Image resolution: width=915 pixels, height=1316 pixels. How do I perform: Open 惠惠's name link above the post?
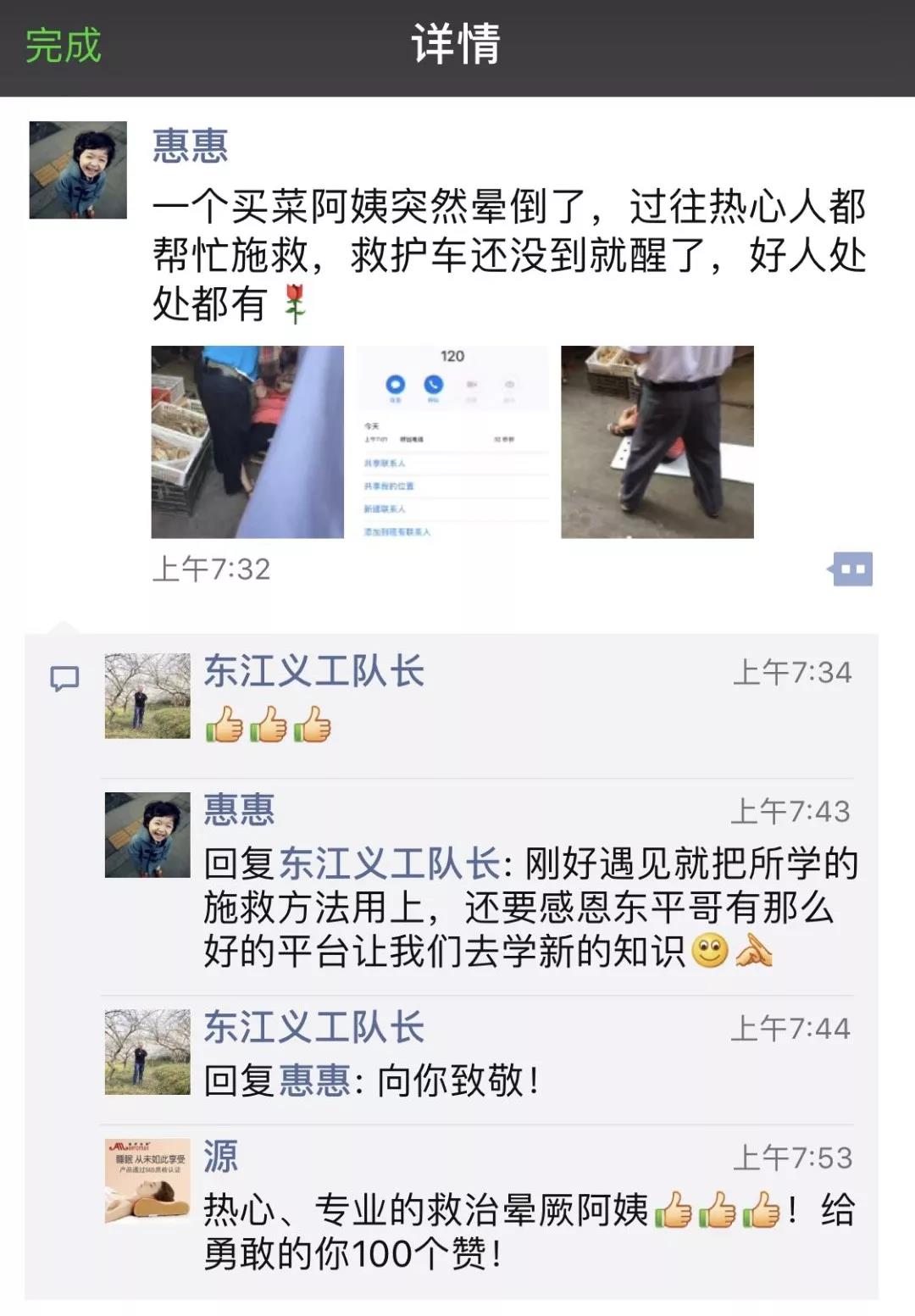point(191,146)
